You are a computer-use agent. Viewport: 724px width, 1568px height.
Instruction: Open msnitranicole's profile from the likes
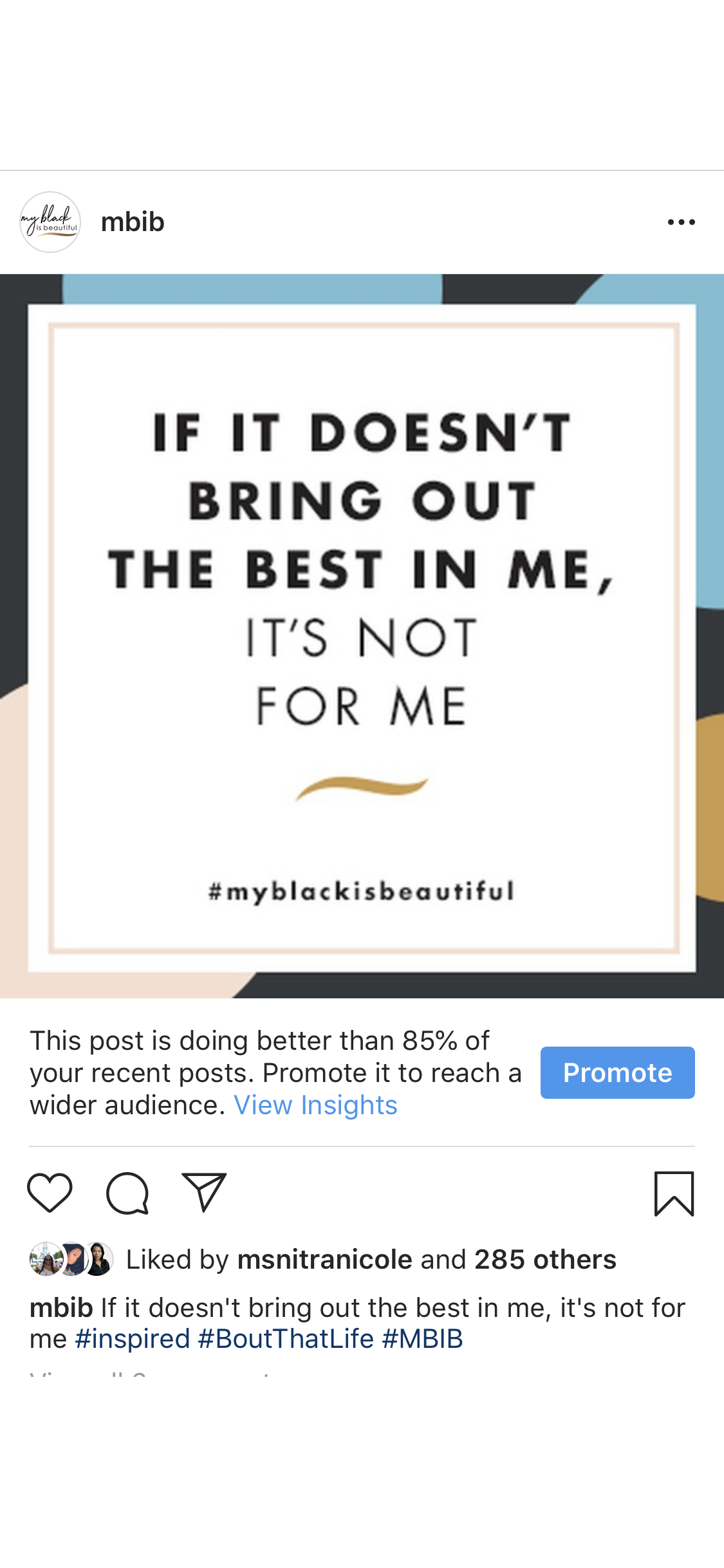(324, 1260)
